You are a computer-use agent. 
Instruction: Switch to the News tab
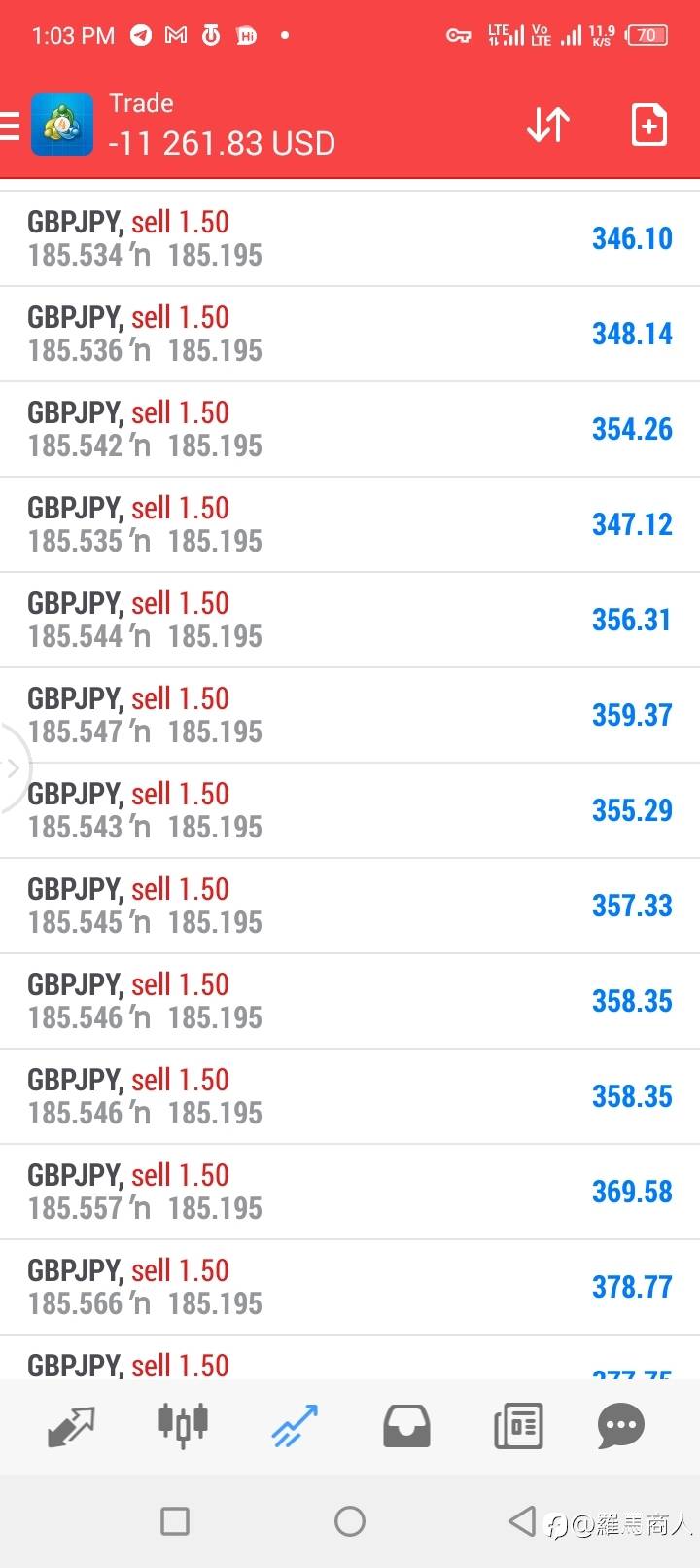(x=518, y=1426)
